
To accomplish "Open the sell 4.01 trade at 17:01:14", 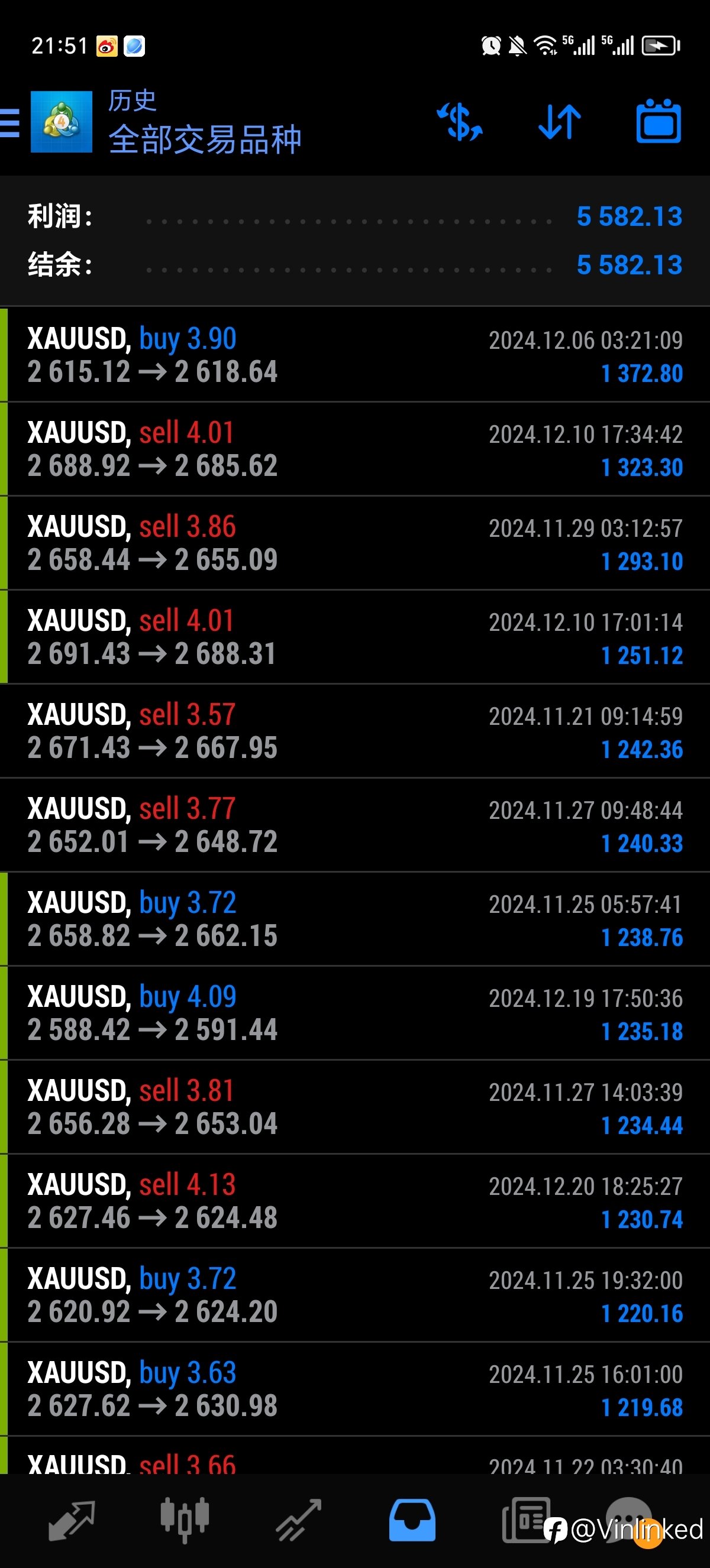I will pos(355,637).
